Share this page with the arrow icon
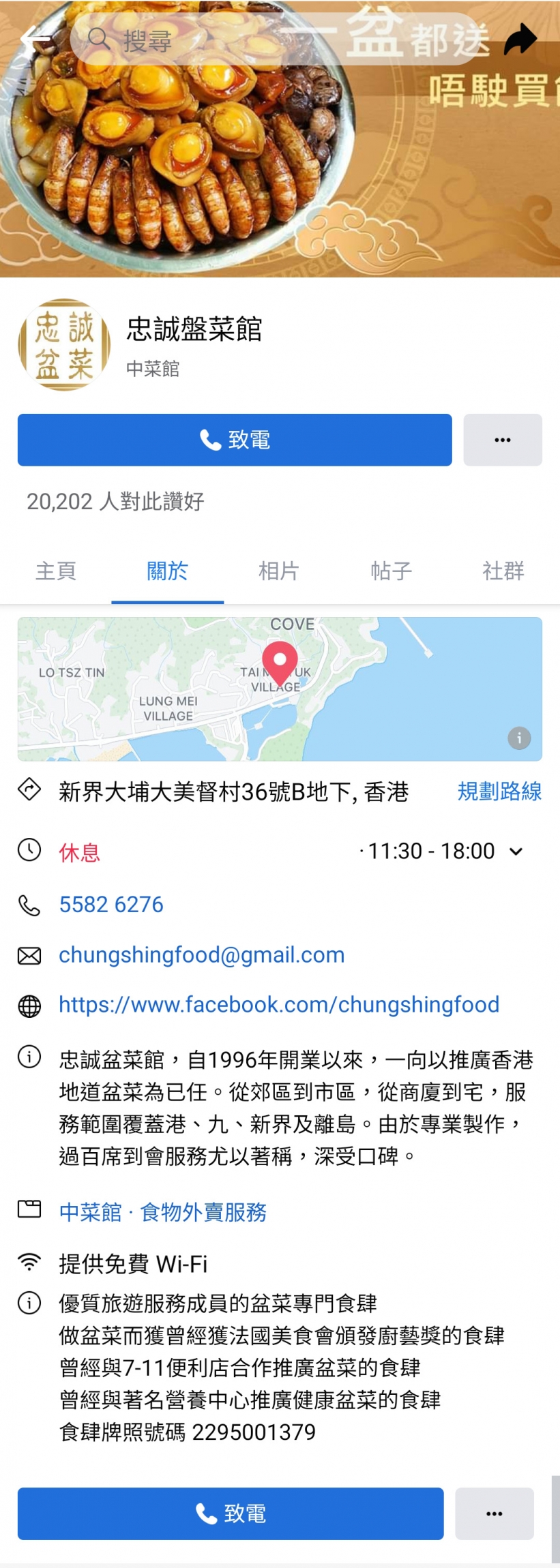 [x=520, y=40]
